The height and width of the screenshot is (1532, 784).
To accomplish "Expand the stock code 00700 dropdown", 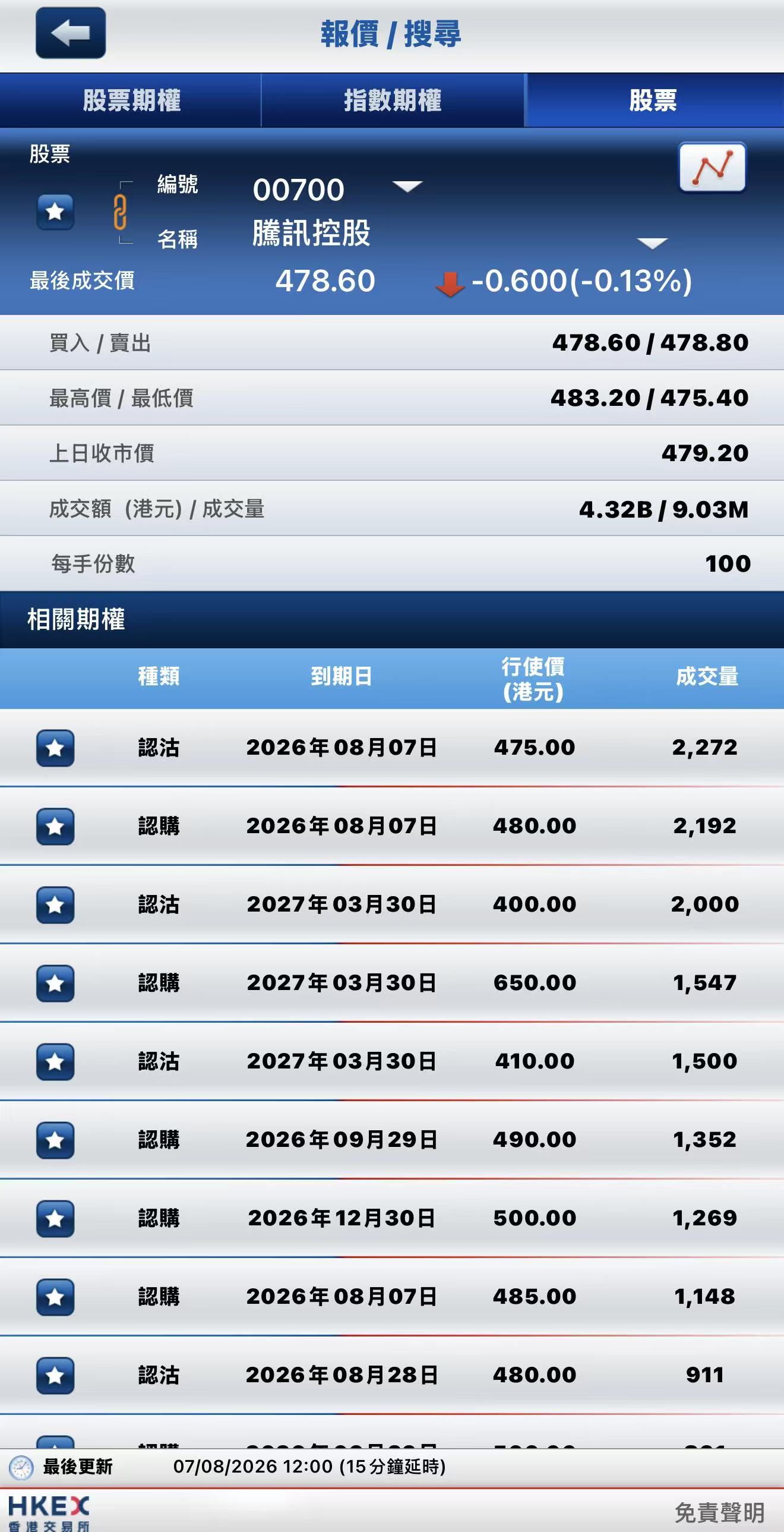I will pos(407,187).
